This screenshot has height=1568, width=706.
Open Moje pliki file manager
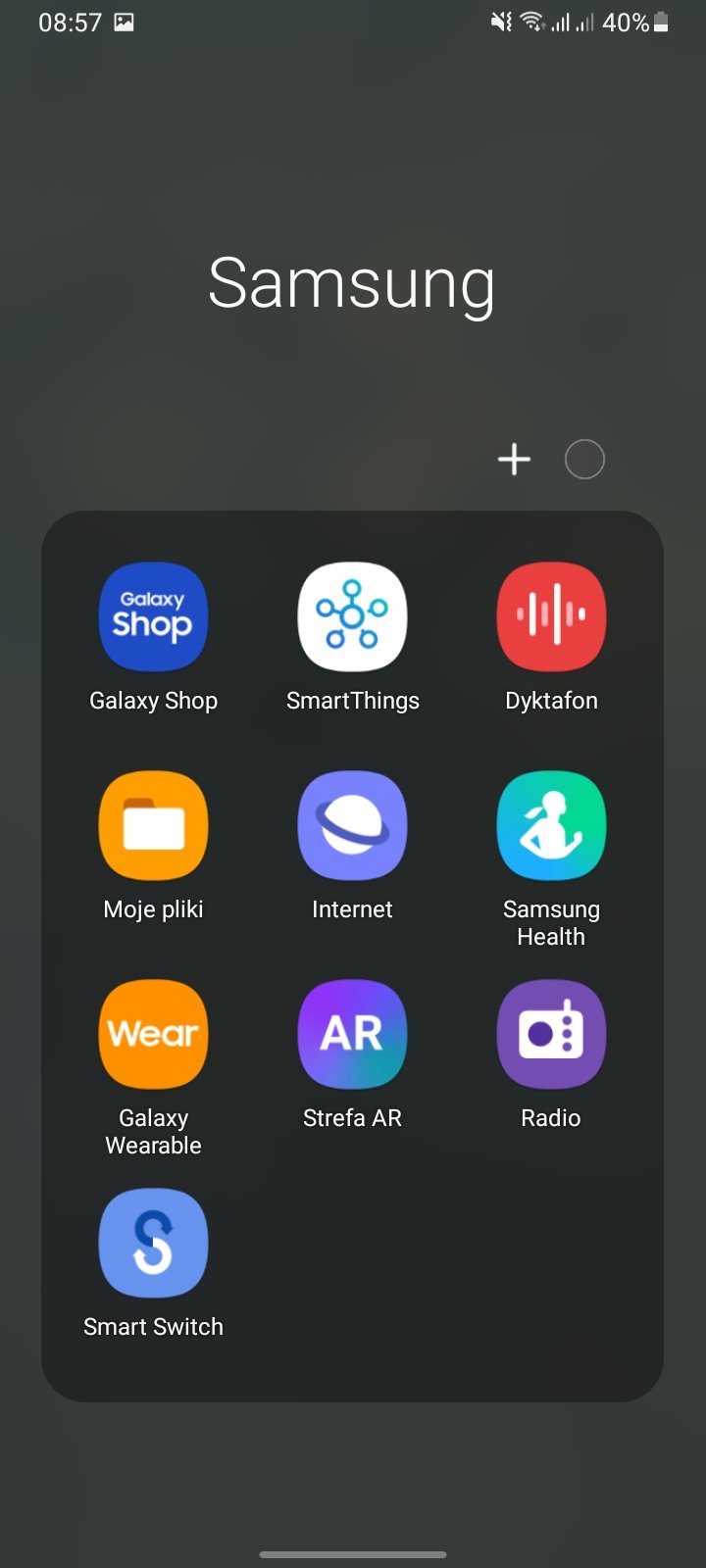point(153,826)
